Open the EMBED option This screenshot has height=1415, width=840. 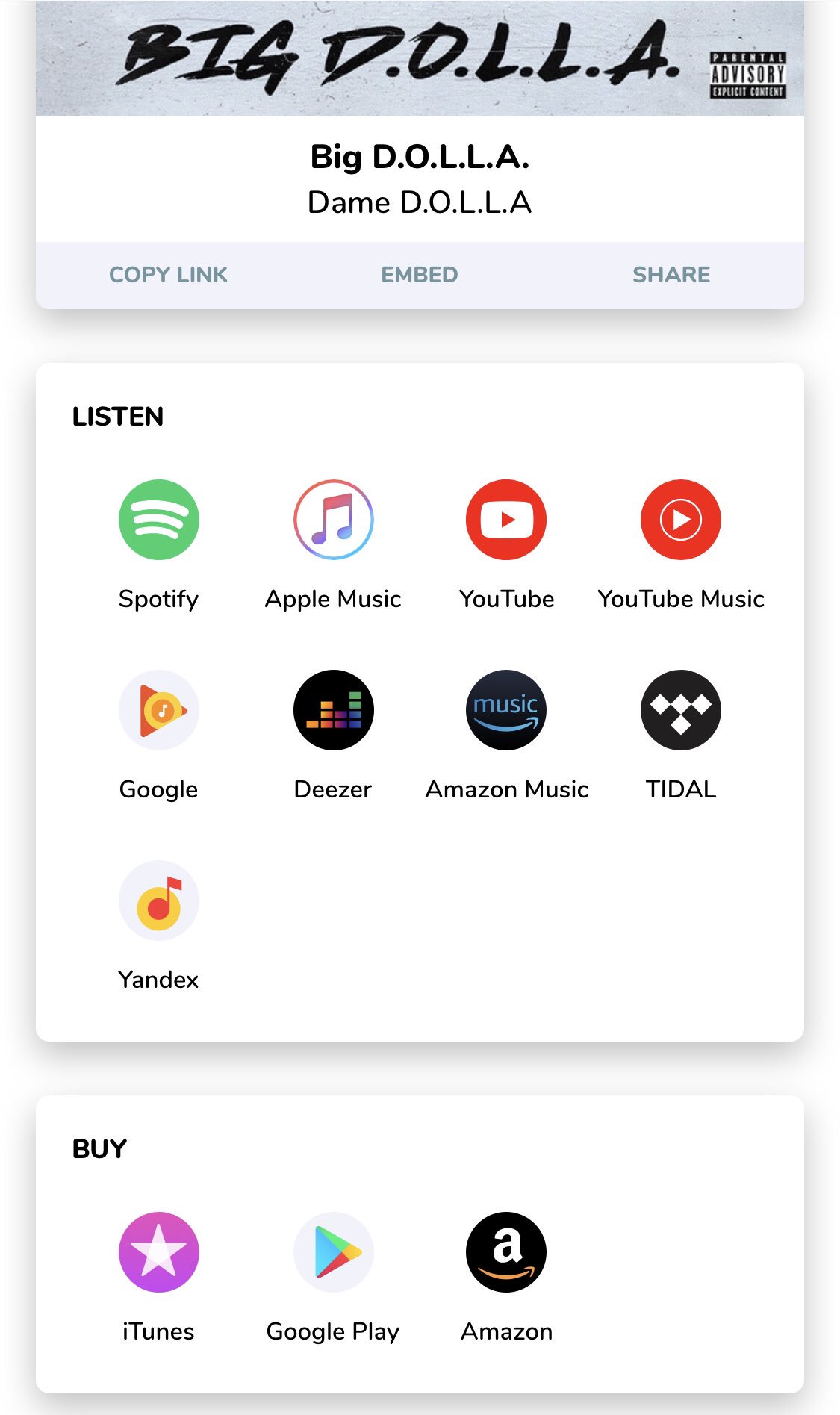click(420, 275)
